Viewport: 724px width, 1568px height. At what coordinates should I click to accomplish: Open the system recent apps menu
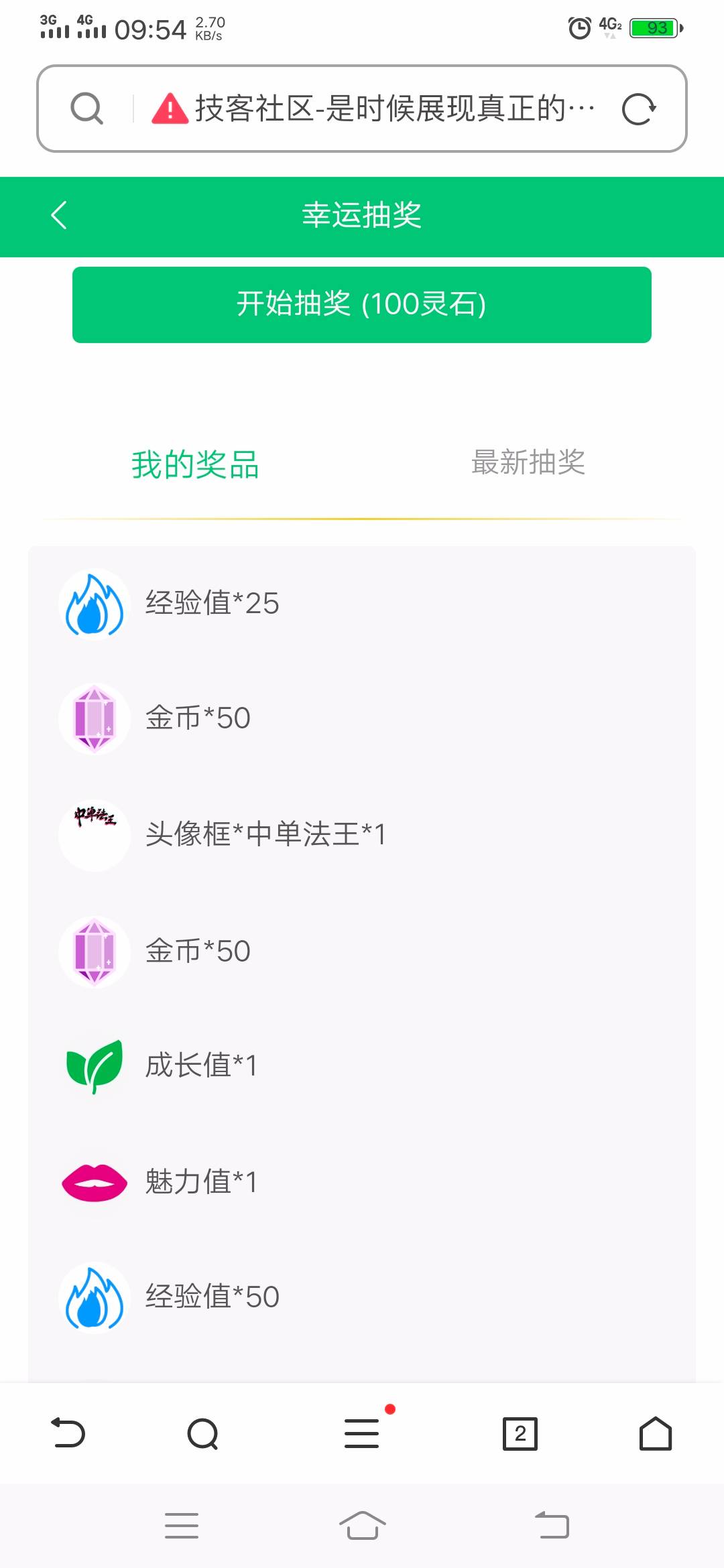[182, 1526]
